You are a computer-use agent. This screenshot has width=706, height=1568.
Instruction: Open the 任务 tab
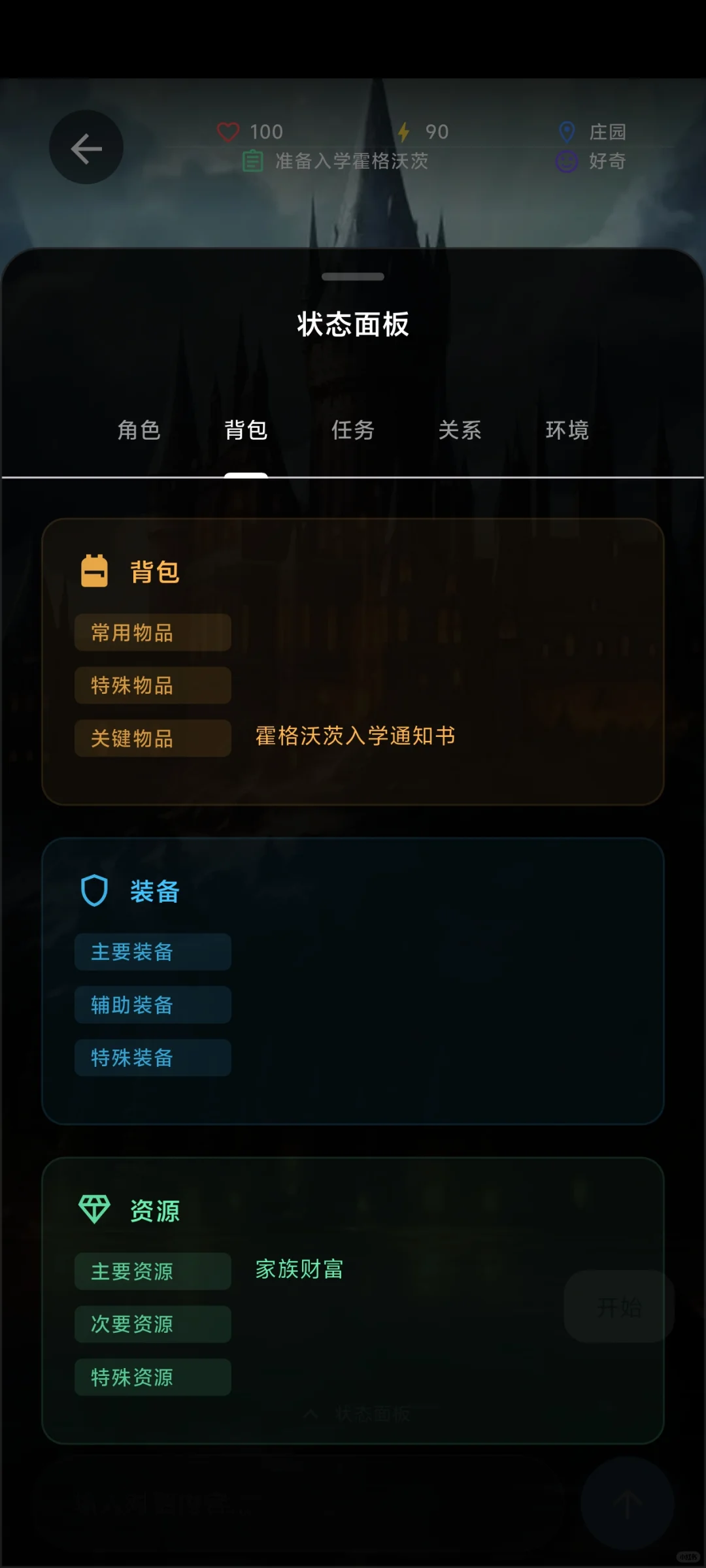tap(353, 431)
